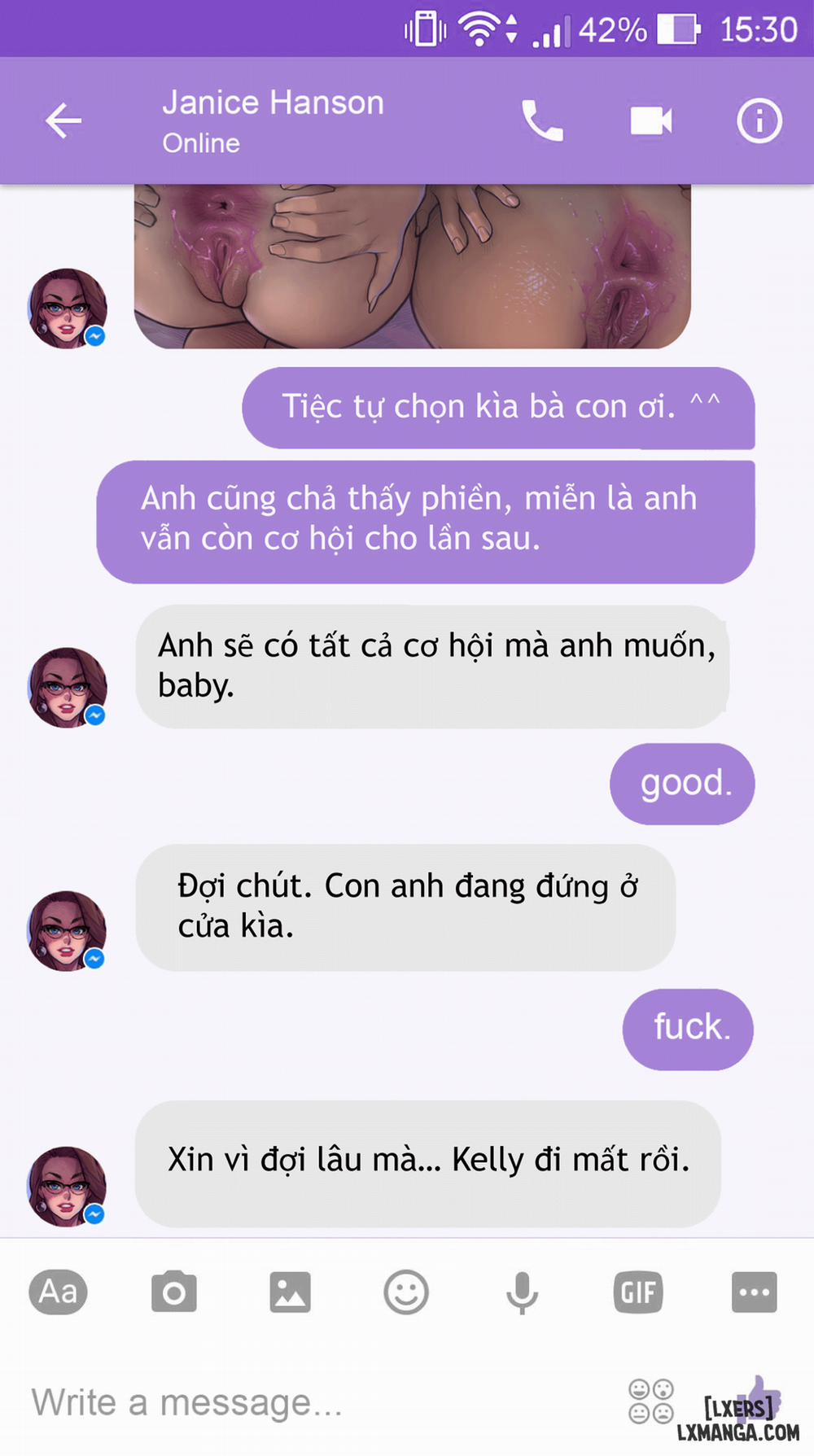Open Janice Hanson's profile from her name
This screenshot has width=814, height=1456.
[x=274, y=101]
